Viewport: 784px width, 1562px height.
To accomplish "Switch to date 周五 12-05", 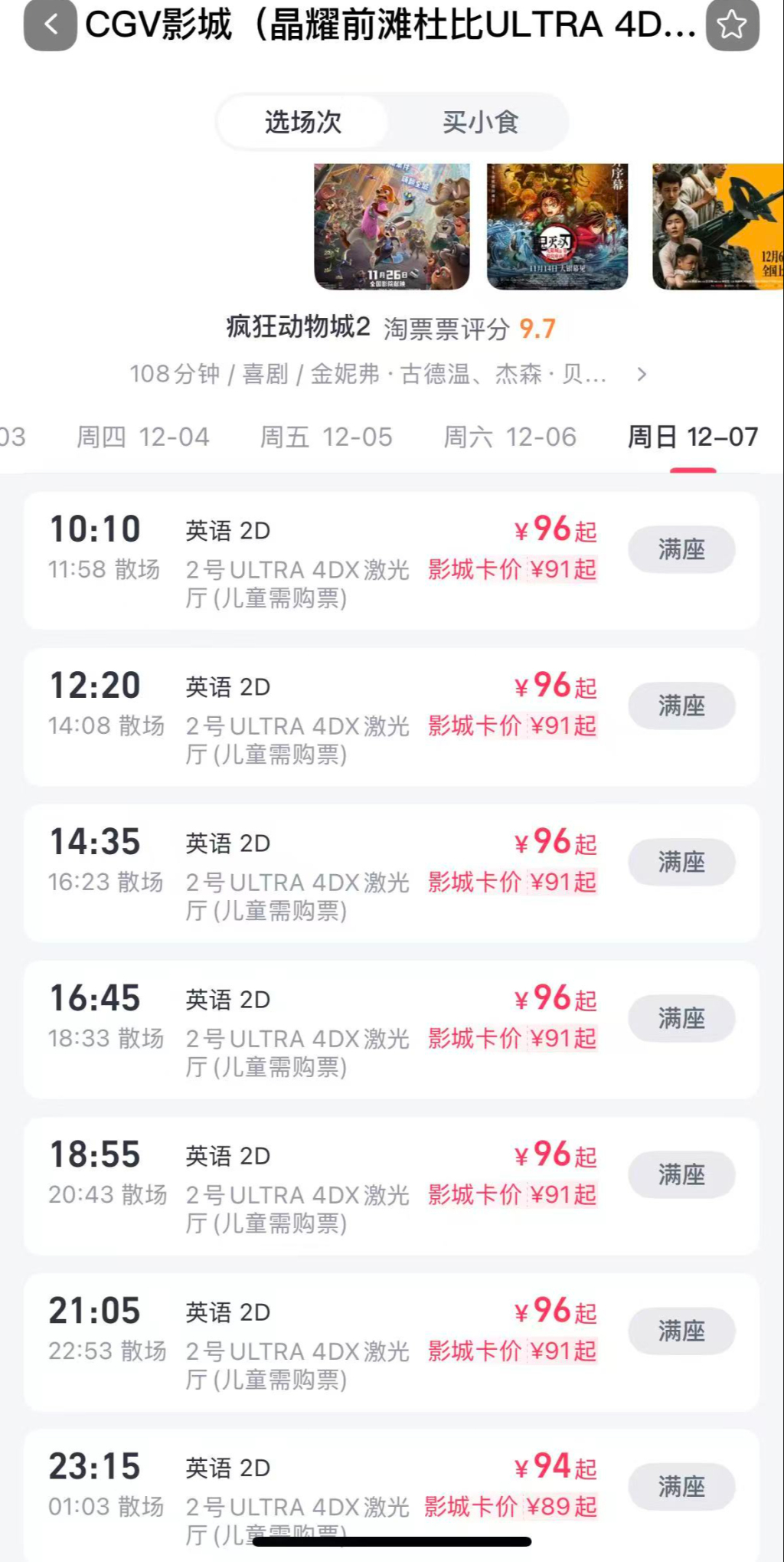I will pyautogui.click(x=326, y=437).
